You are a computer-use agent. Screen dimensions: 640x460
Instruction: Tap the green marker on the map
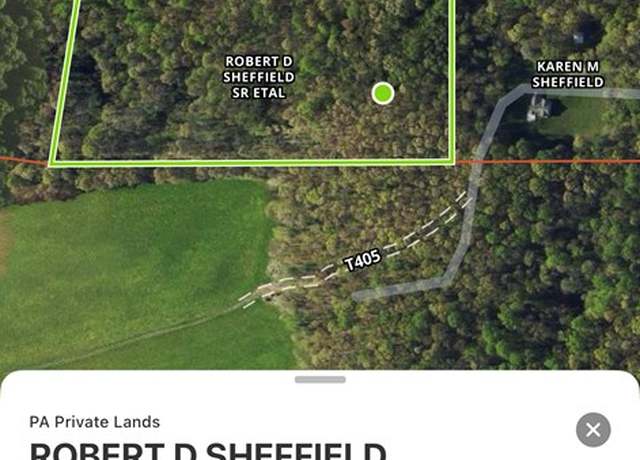click(382, 94)
